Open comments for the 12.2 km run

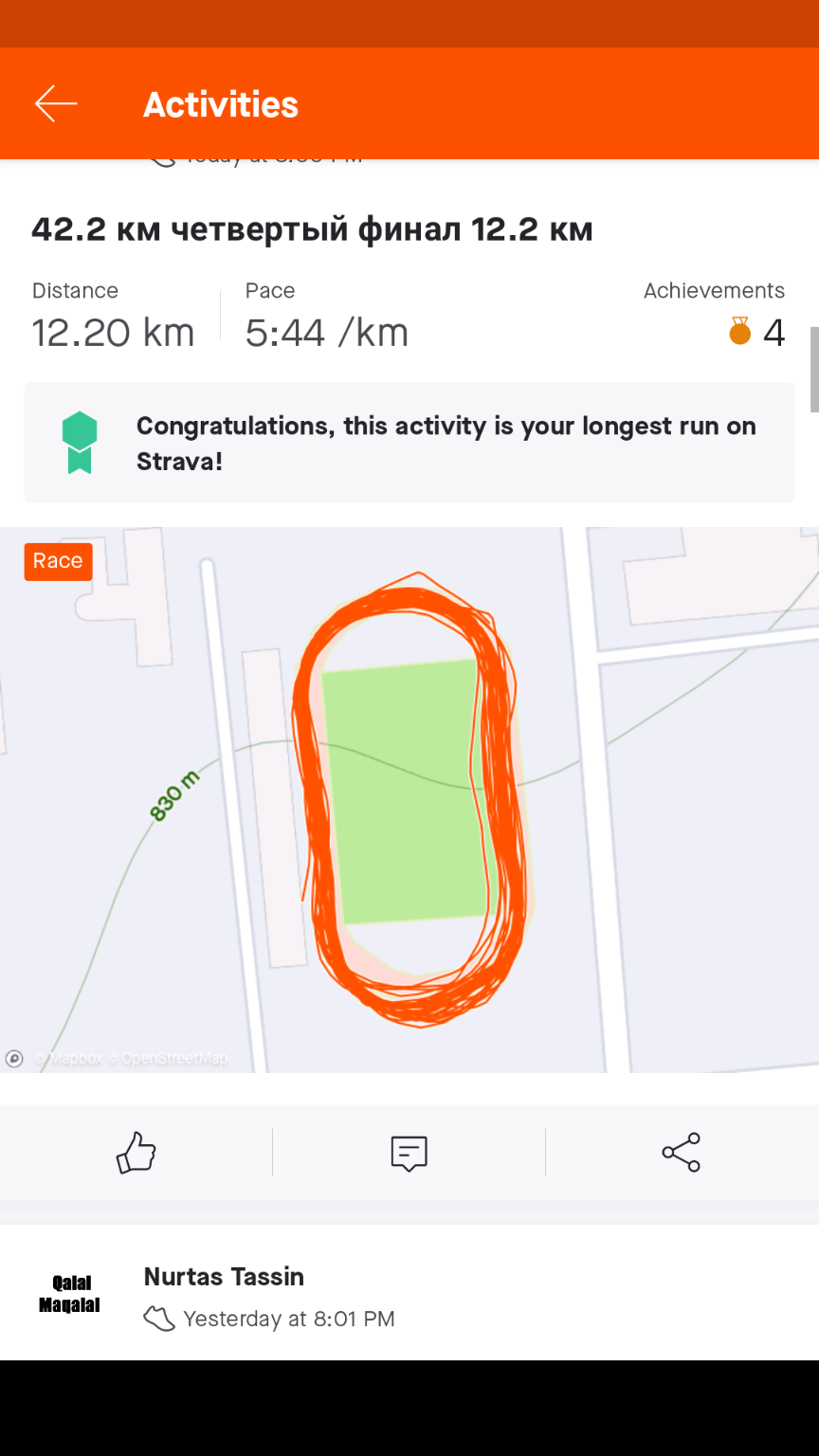(x=409, y=1153)
